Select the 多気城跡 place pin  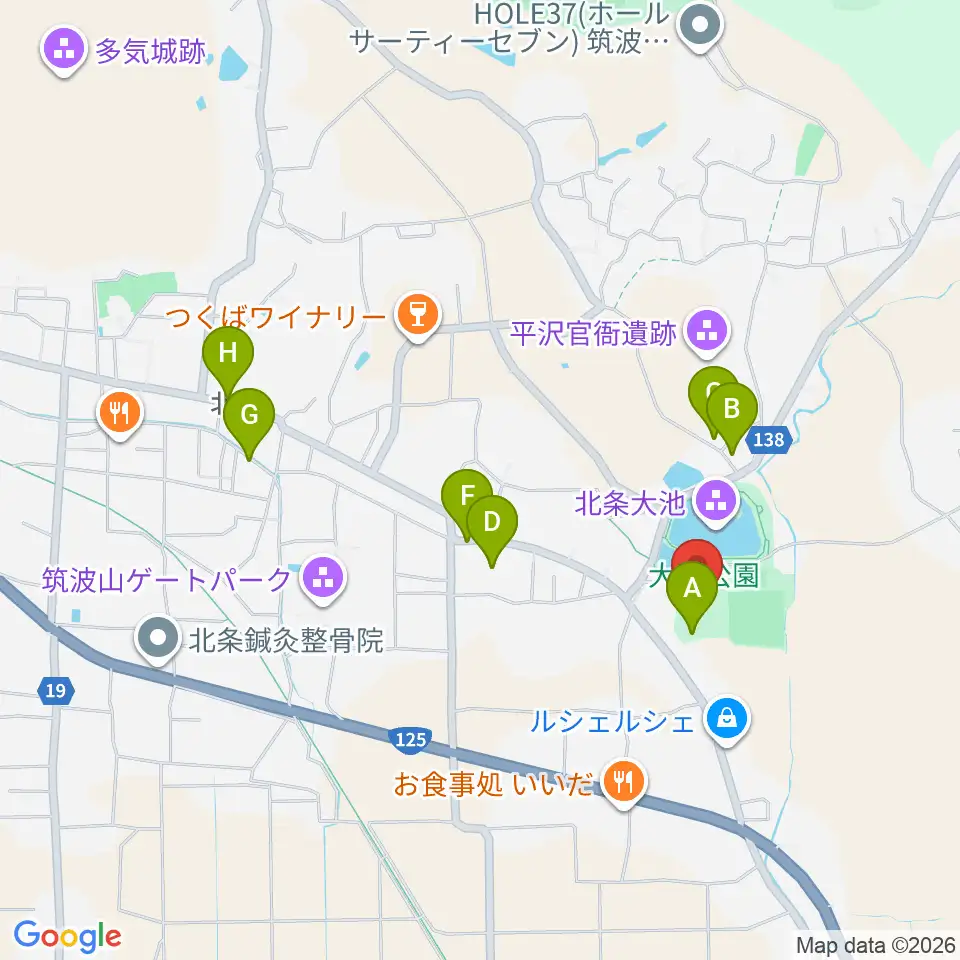(64, 51)
